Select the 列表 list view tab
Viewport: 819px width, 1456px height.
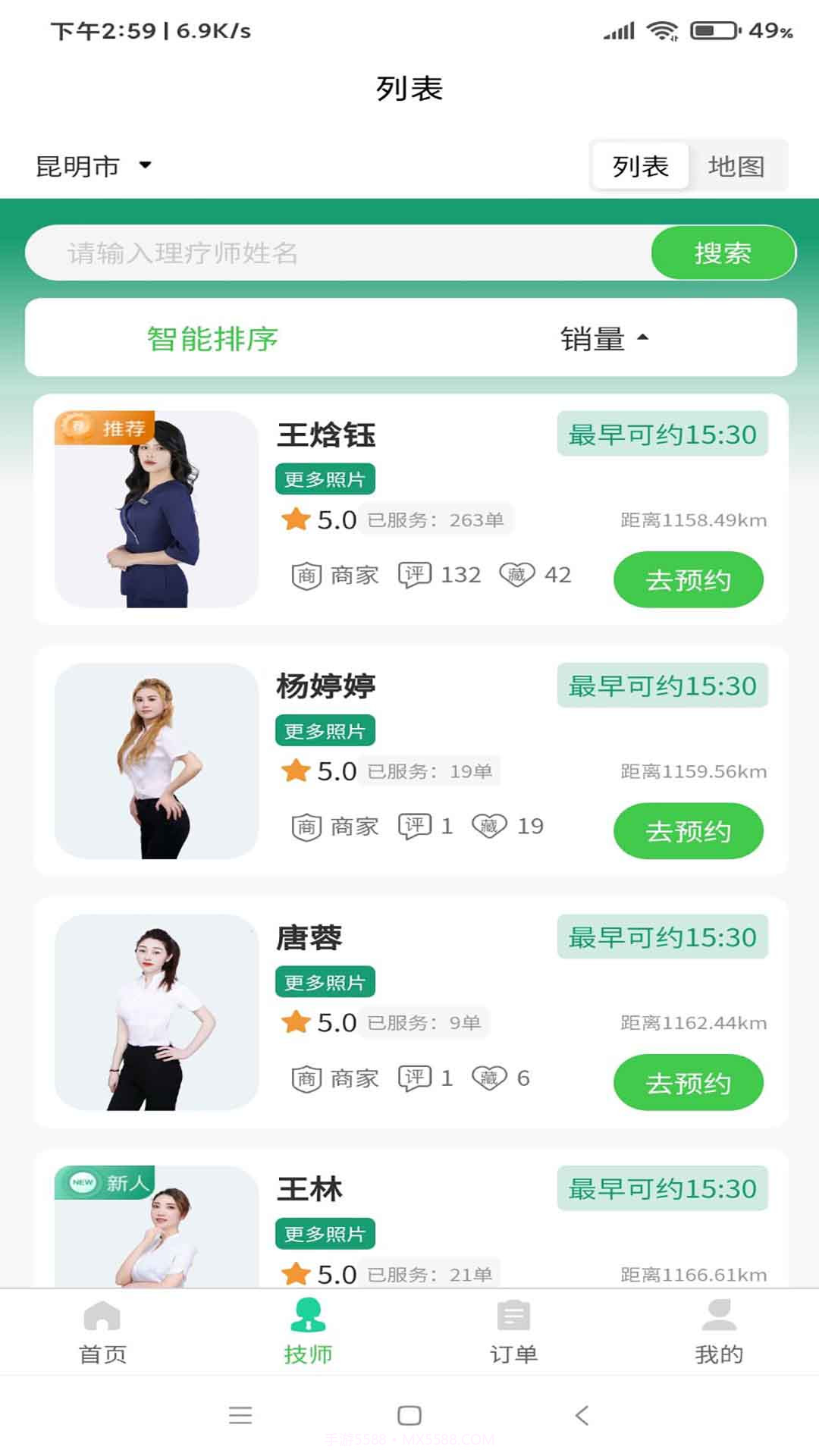pos(639,165)
